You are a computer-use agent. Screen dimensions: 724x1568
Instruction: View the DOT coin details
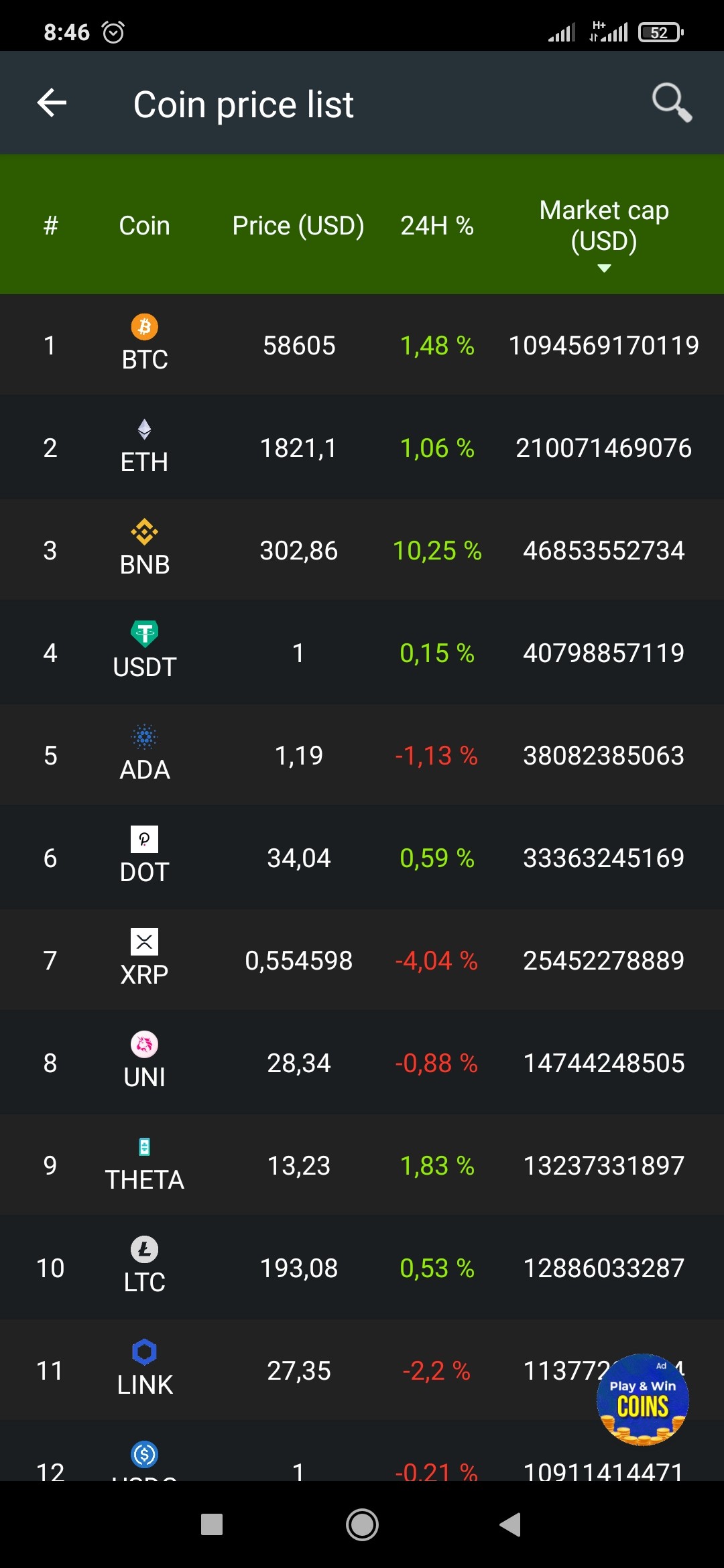tap(362, 858)
